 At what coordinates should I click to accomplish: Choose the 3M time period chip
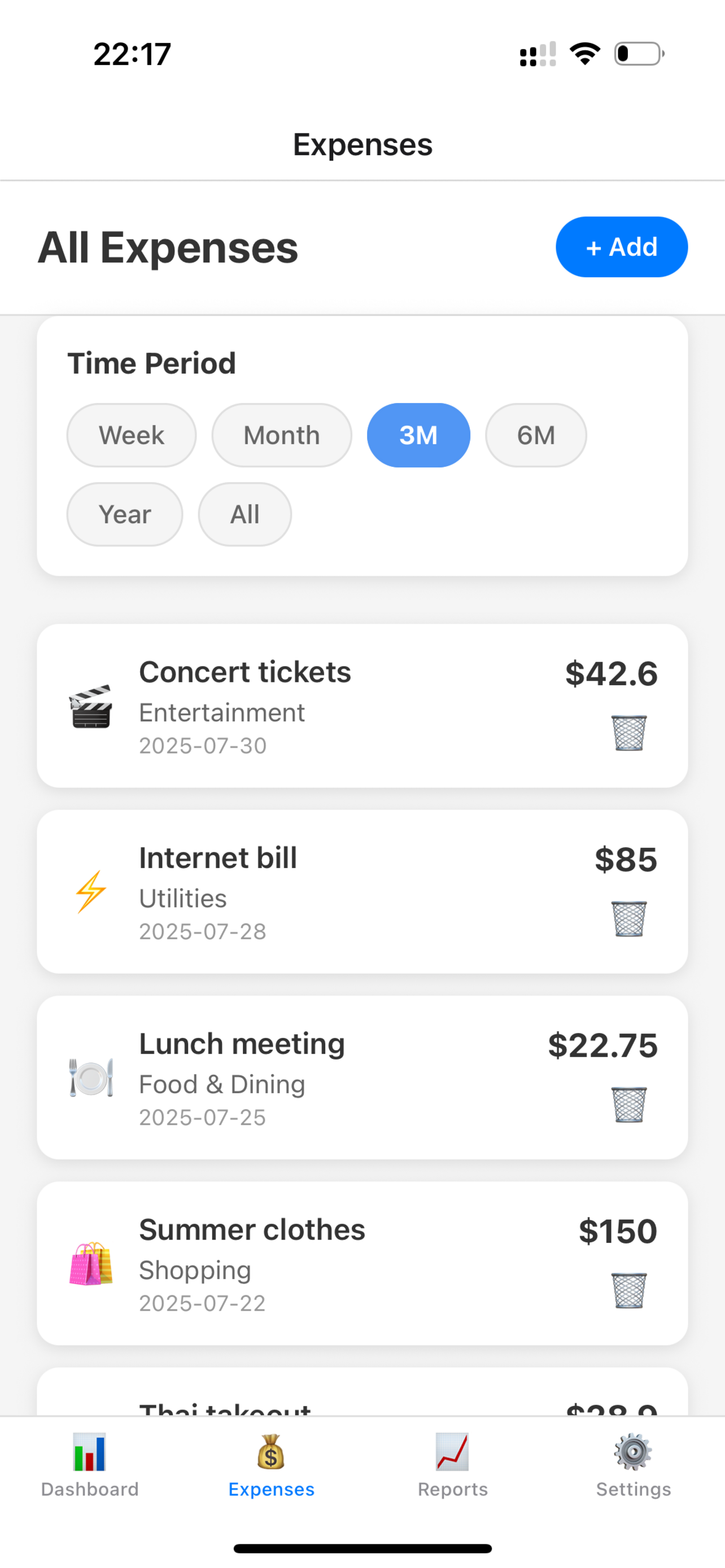click(418, 435)
